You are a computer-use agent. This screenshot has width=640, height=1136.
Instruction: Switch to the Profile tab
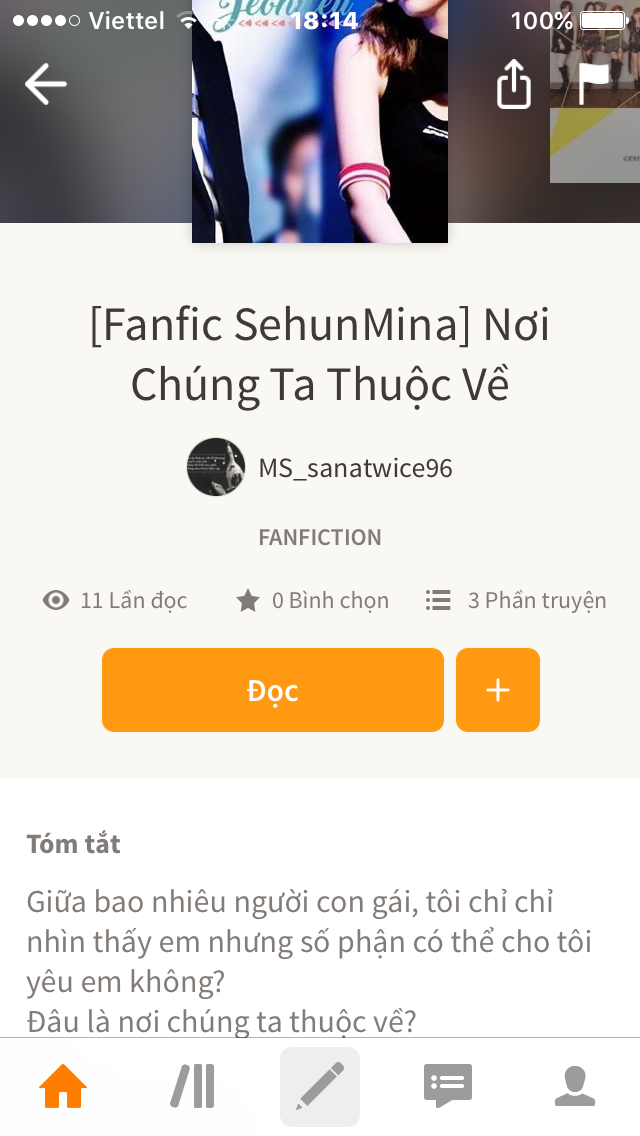pyautogui.click(x=575, y=1087)
